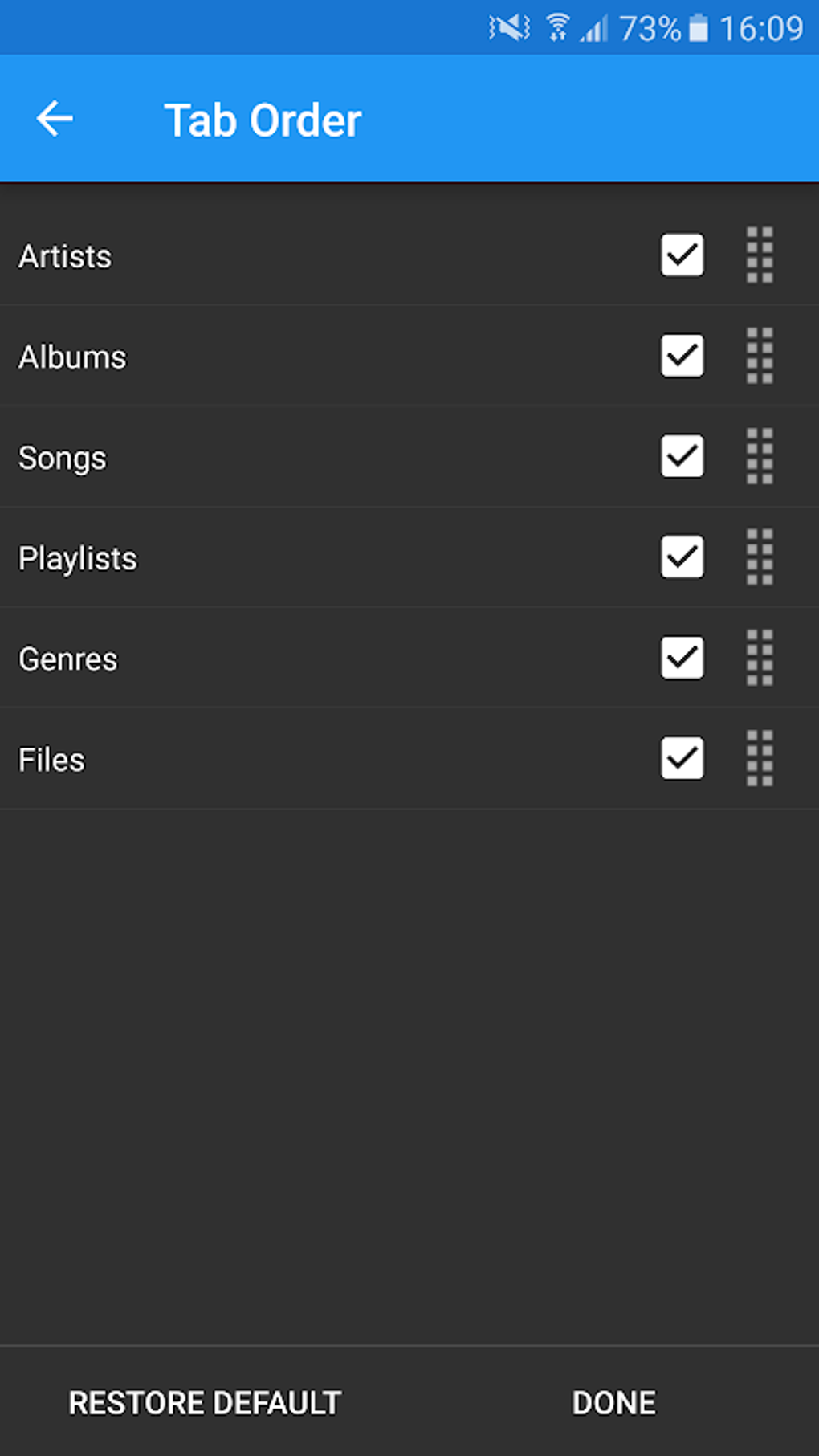Tap RESTORE DEFAULT to reset tab order

tap(205, 1402)
